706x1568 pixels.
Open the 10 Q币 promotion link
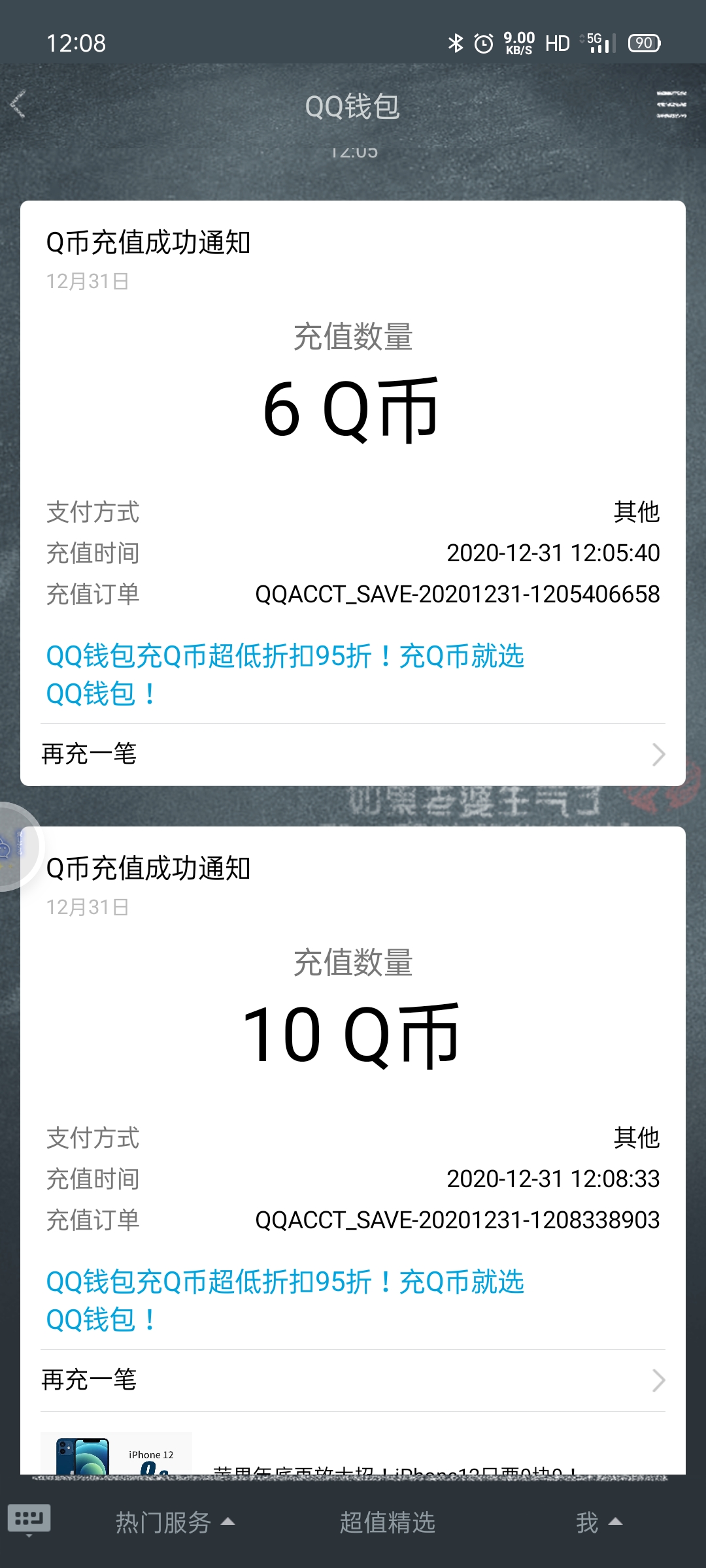coord(284,1300)
